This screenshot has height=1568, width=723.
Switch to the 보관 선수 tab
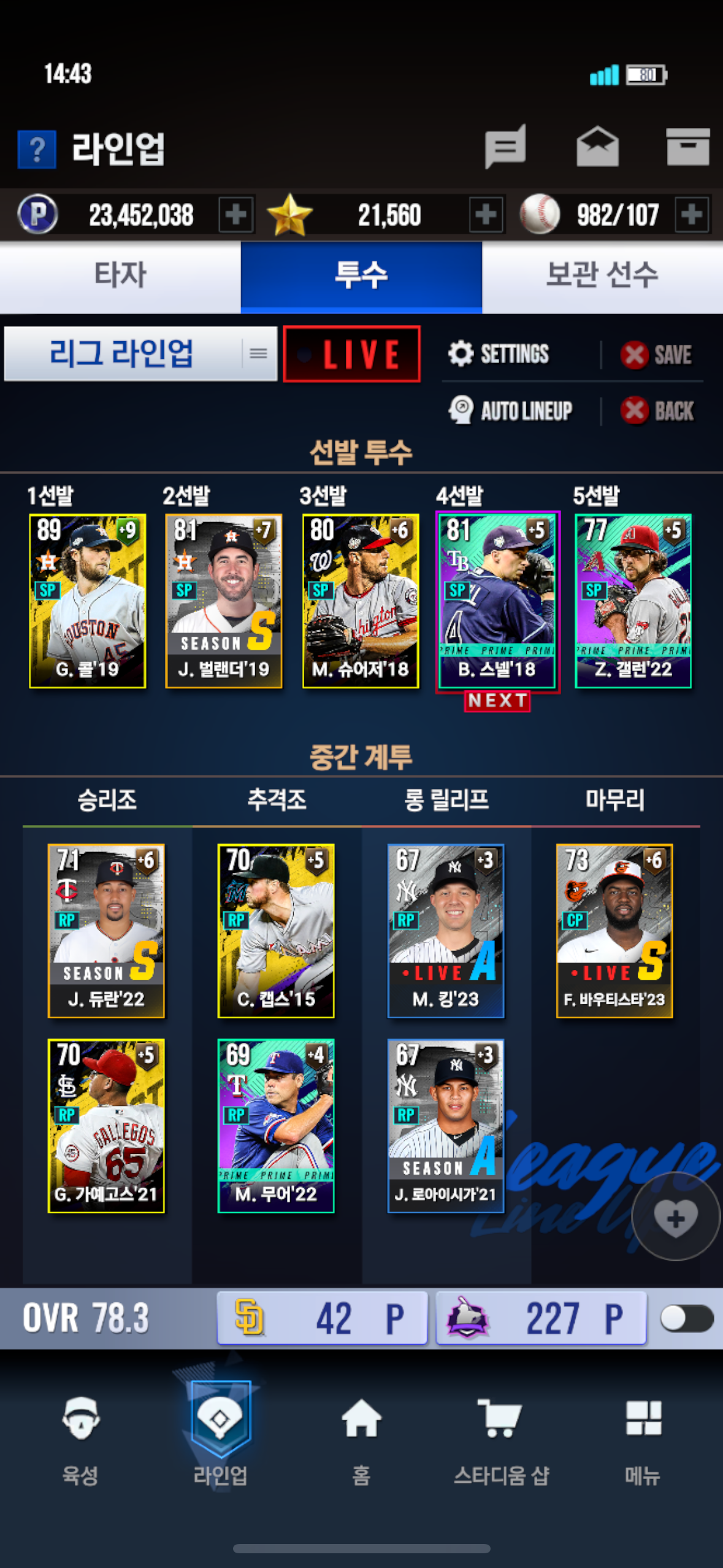point(602,276)
